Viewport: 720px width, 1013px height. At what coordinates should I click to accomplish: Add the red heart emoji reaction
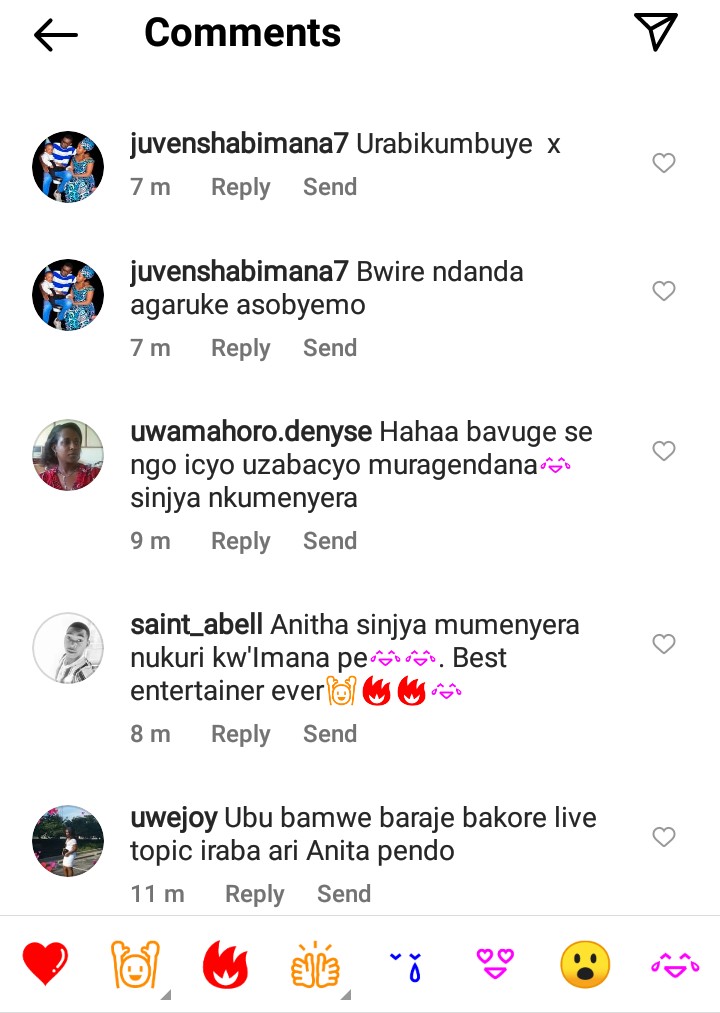click(45, 965)
